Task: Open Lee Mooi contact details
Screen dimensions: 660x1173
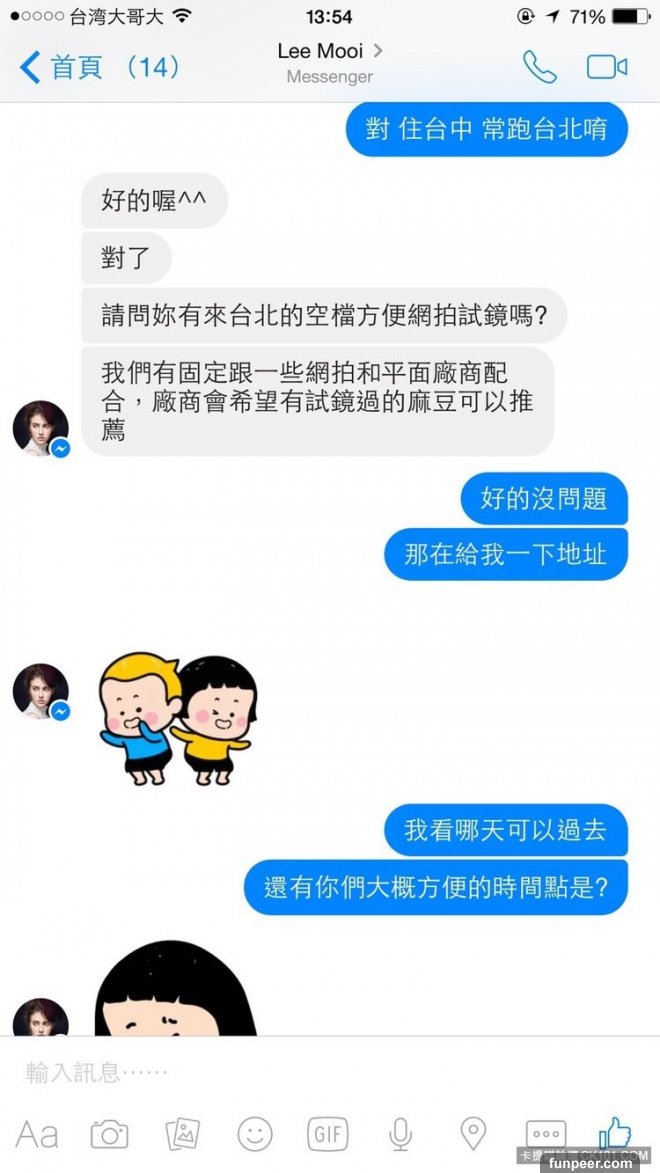Action: point(329,61)
